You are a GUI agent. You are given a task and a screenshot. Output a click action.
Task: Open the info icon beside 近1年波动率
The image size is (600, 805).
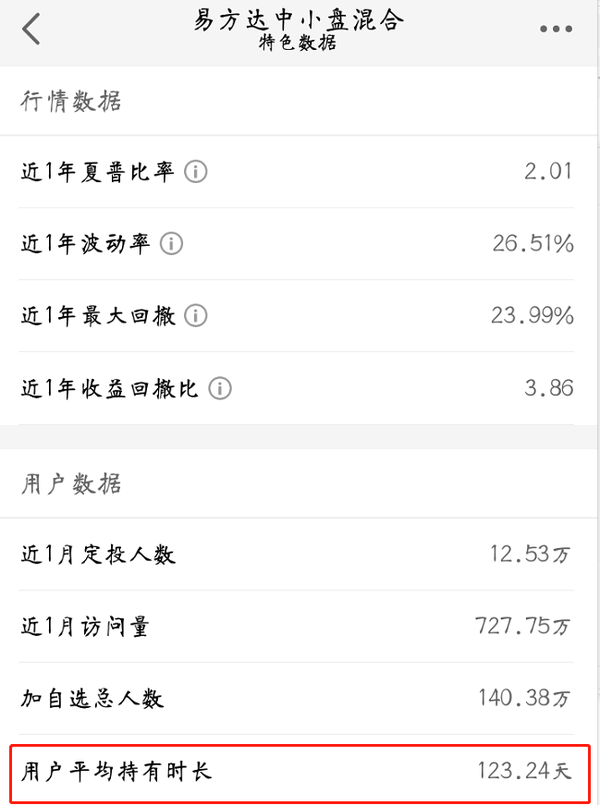click(172, 244)
